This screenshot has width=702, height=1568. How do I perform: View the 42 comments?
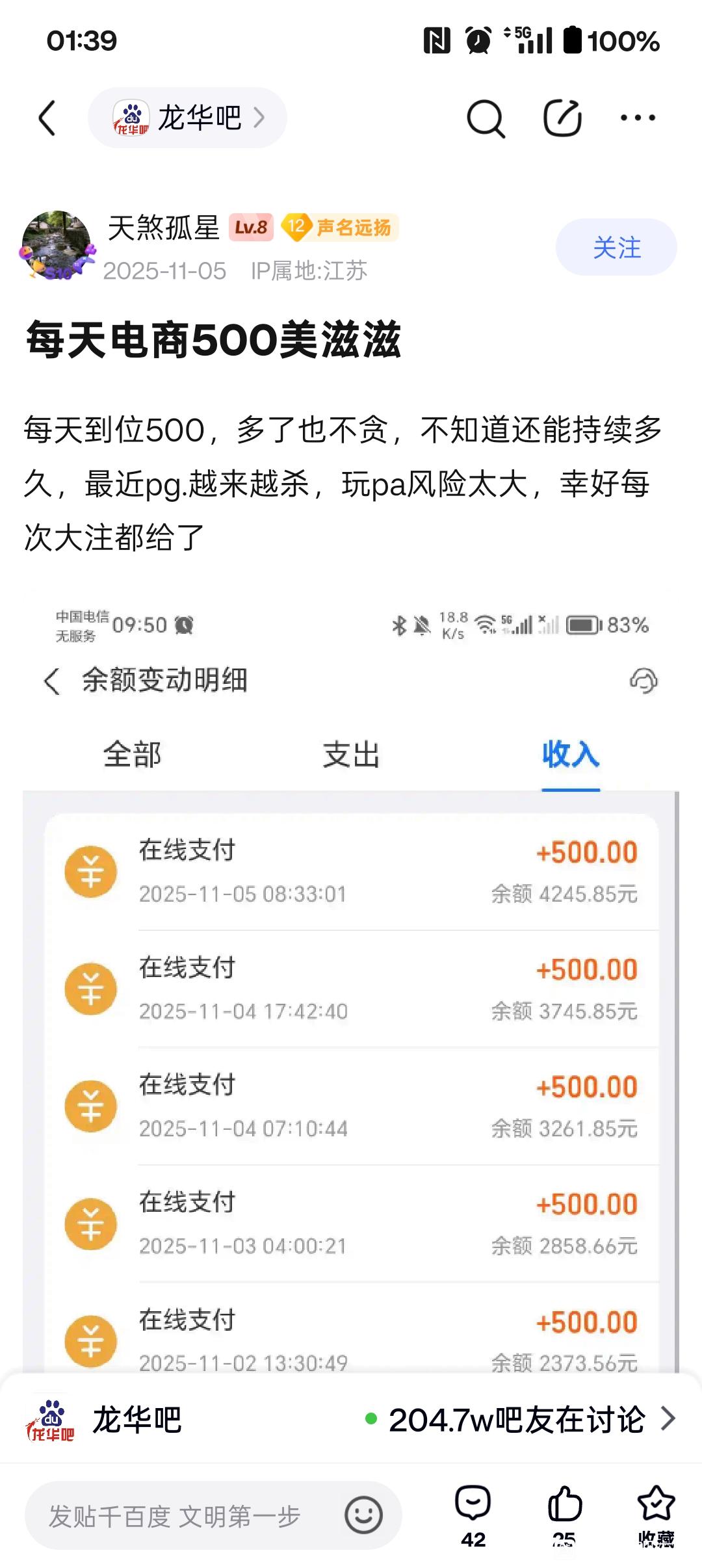[x=473, y=1516]
